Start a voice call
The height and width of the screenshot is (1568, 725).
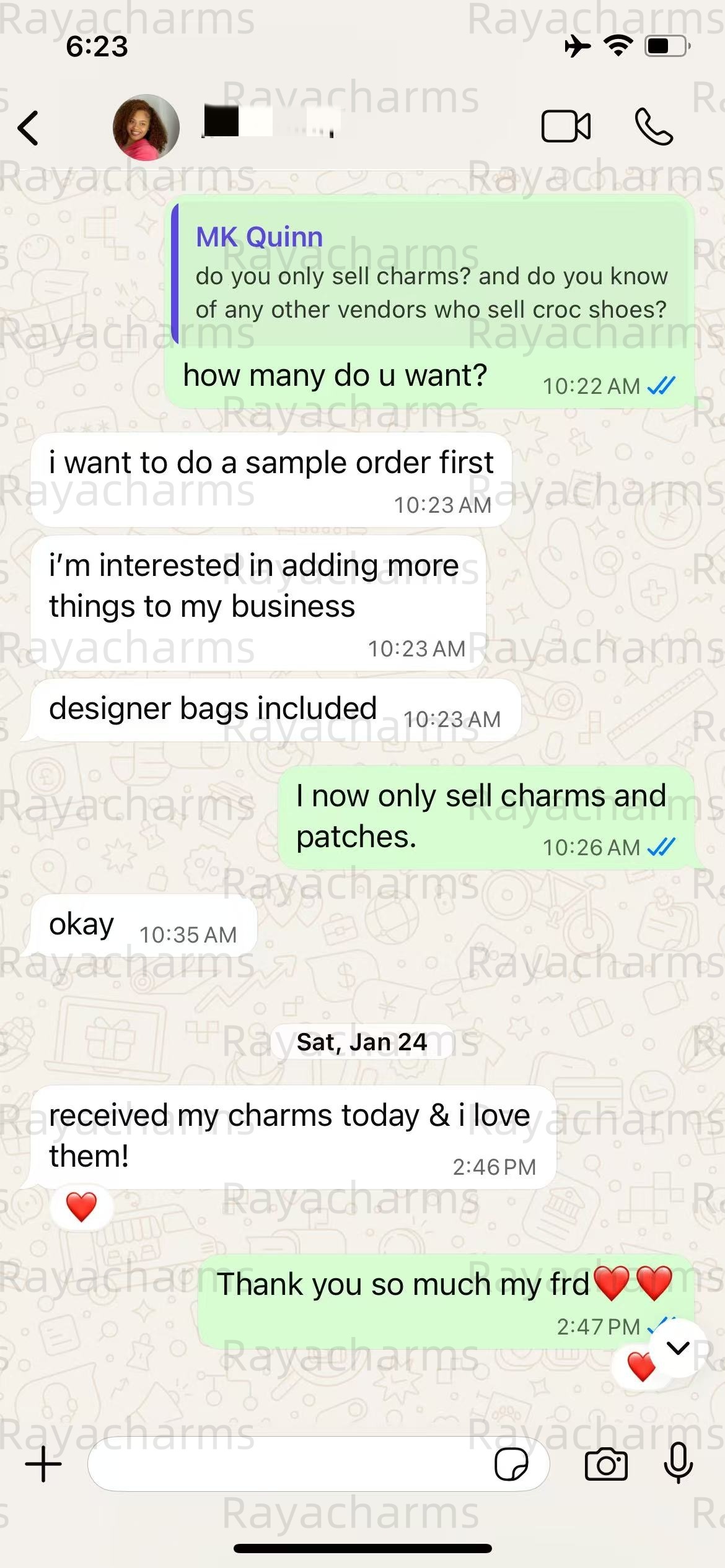click(x=654, y=127)
